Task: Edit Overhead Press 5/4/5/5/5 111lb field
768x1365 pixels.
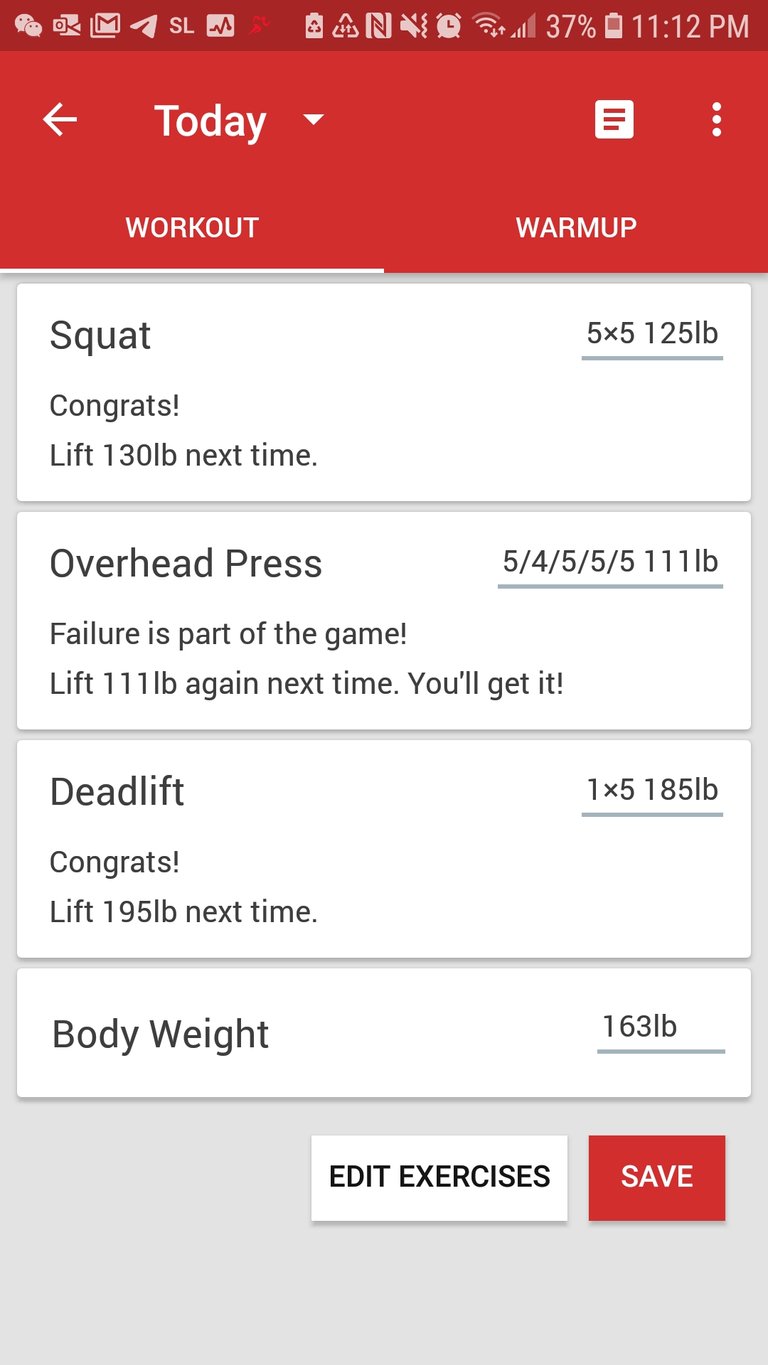Action: pos(610,562)
